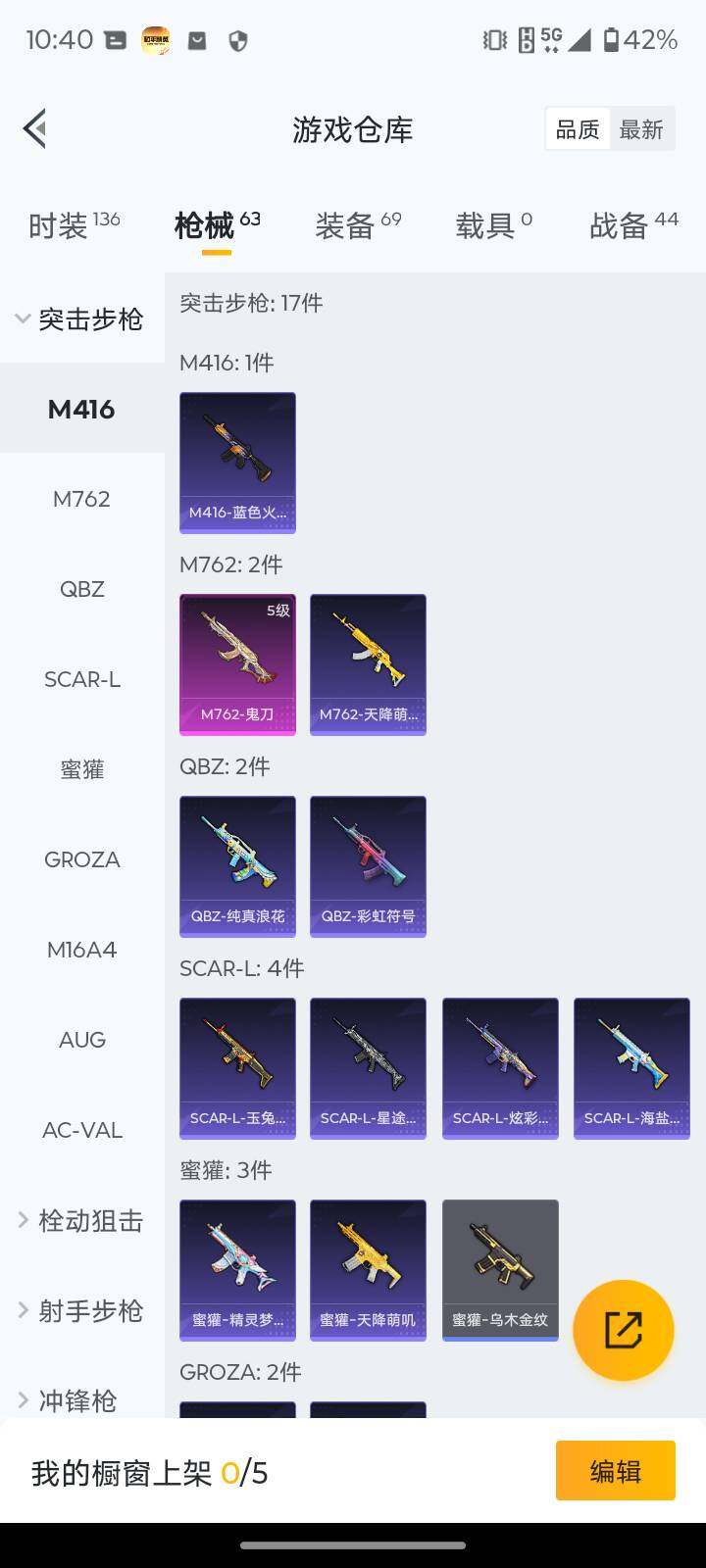
Task: Sort inventory by 最新
Action: tap(641, 129)
